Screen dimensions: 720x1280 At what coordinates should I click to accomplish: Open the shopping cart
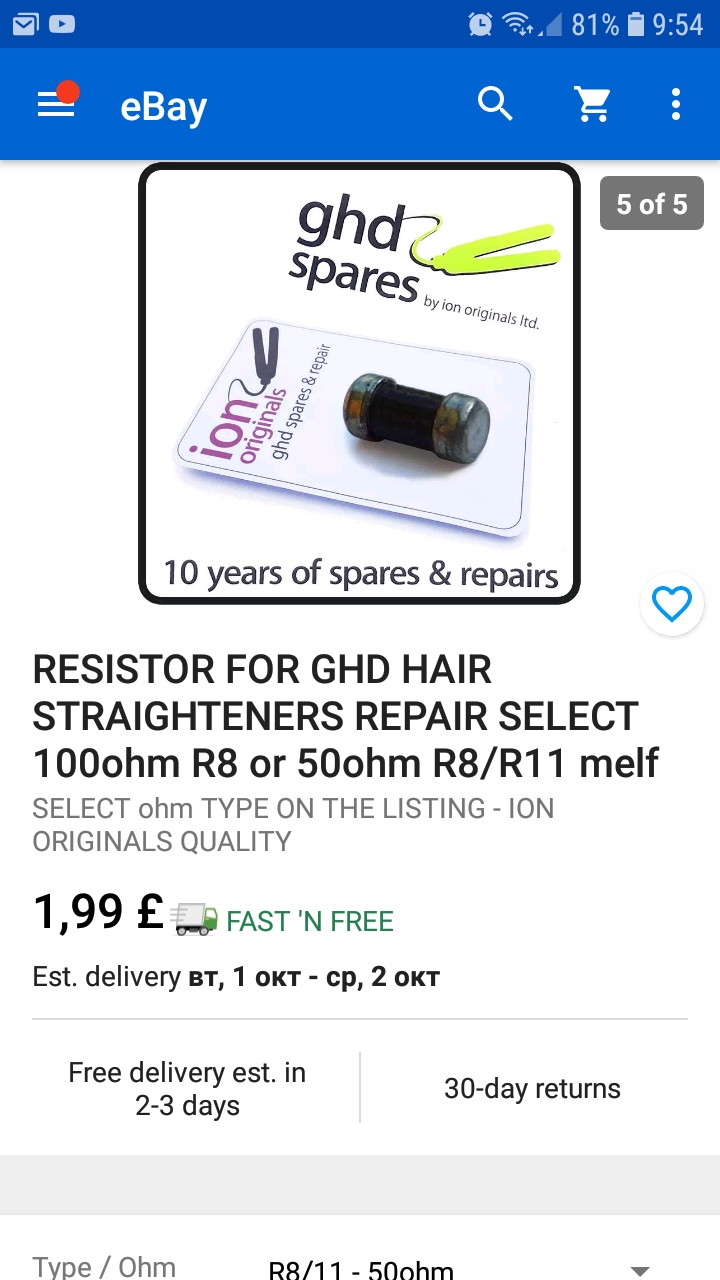[592, 104]
